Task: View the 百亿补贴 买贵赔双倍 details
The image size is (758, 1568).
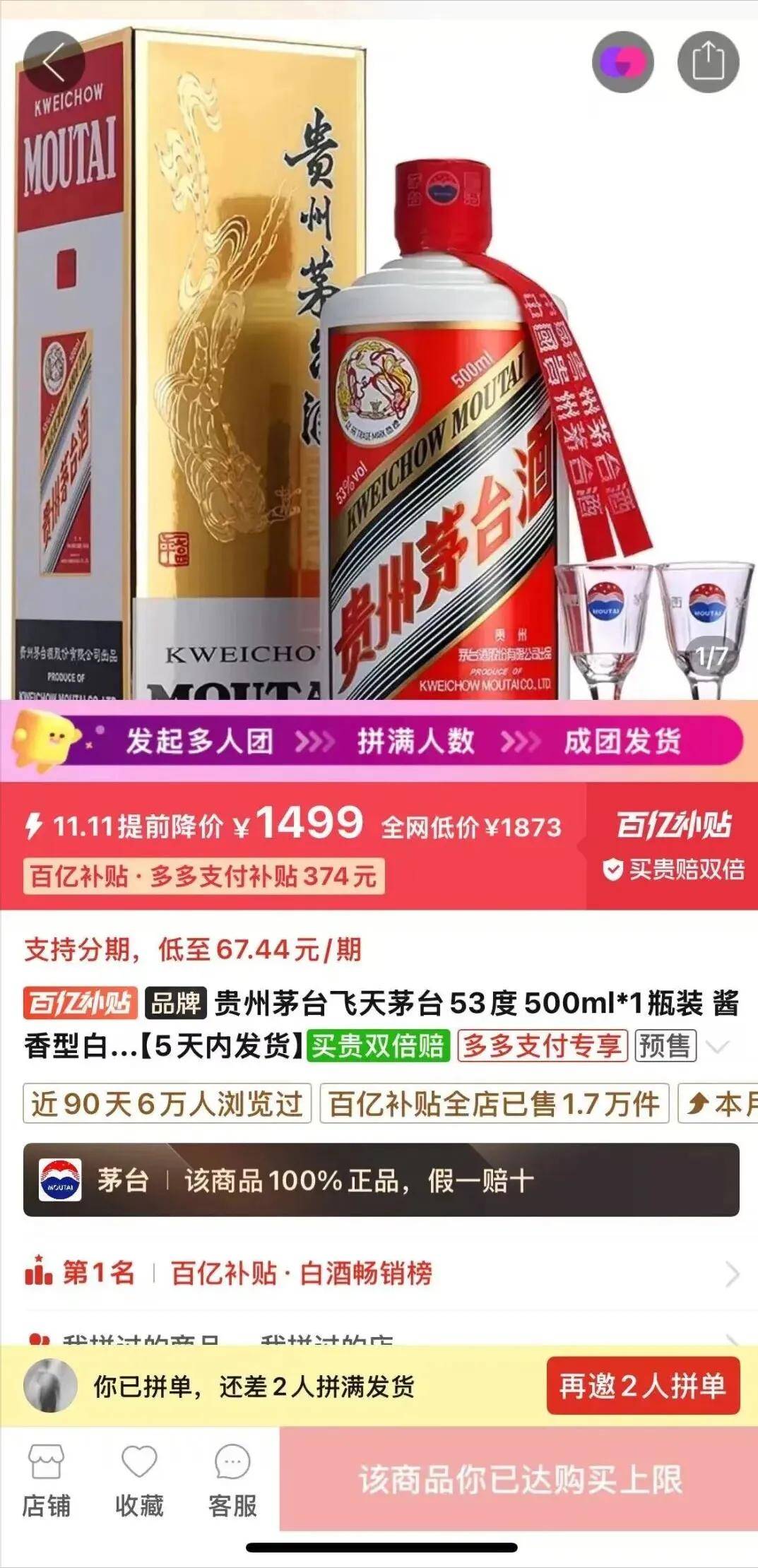Action: (673, 846)
